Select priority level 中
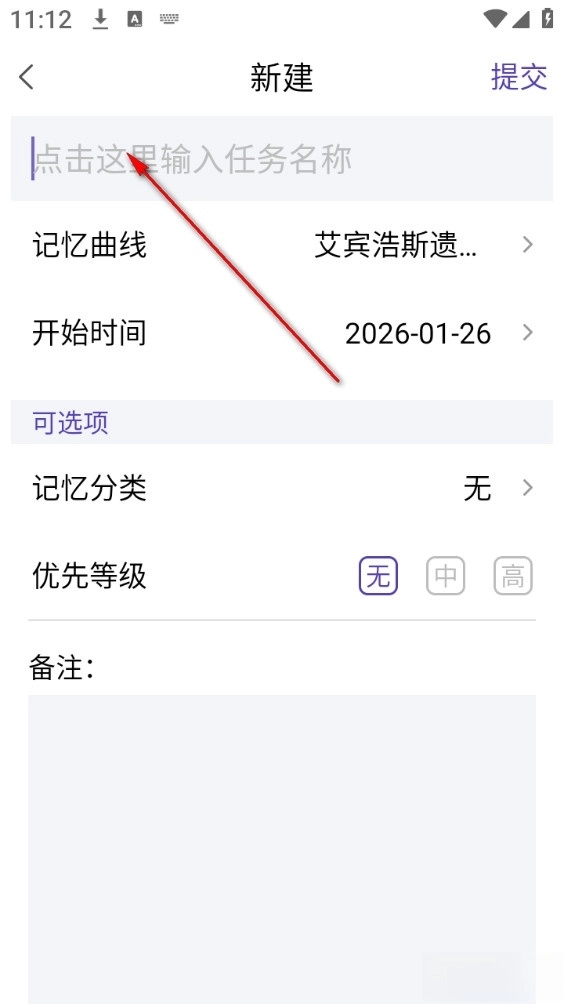Viewport: 564px width, 1004px height. click(446, 576)
